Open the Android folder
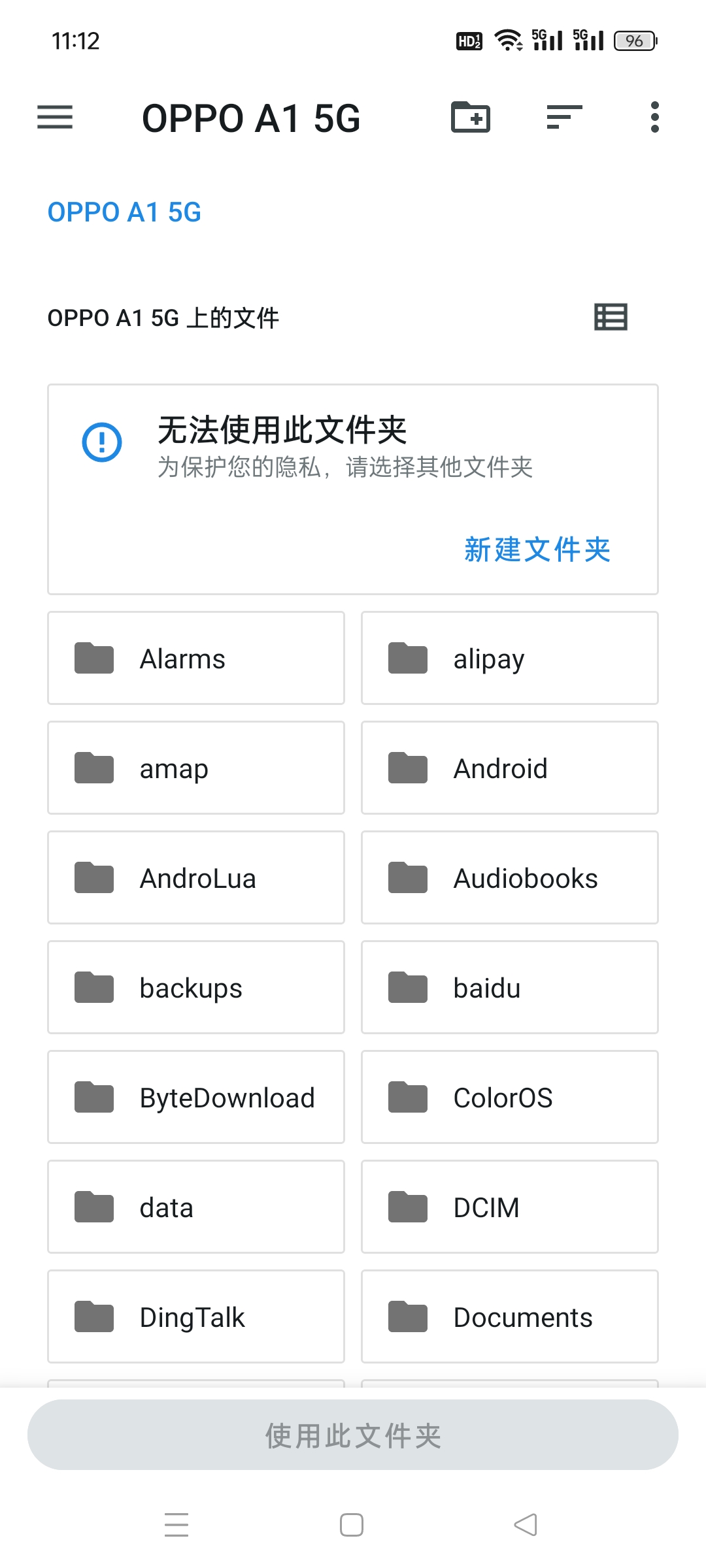Image resolution: width=706 pixels, height=1568 pixels. click(510, 768)
